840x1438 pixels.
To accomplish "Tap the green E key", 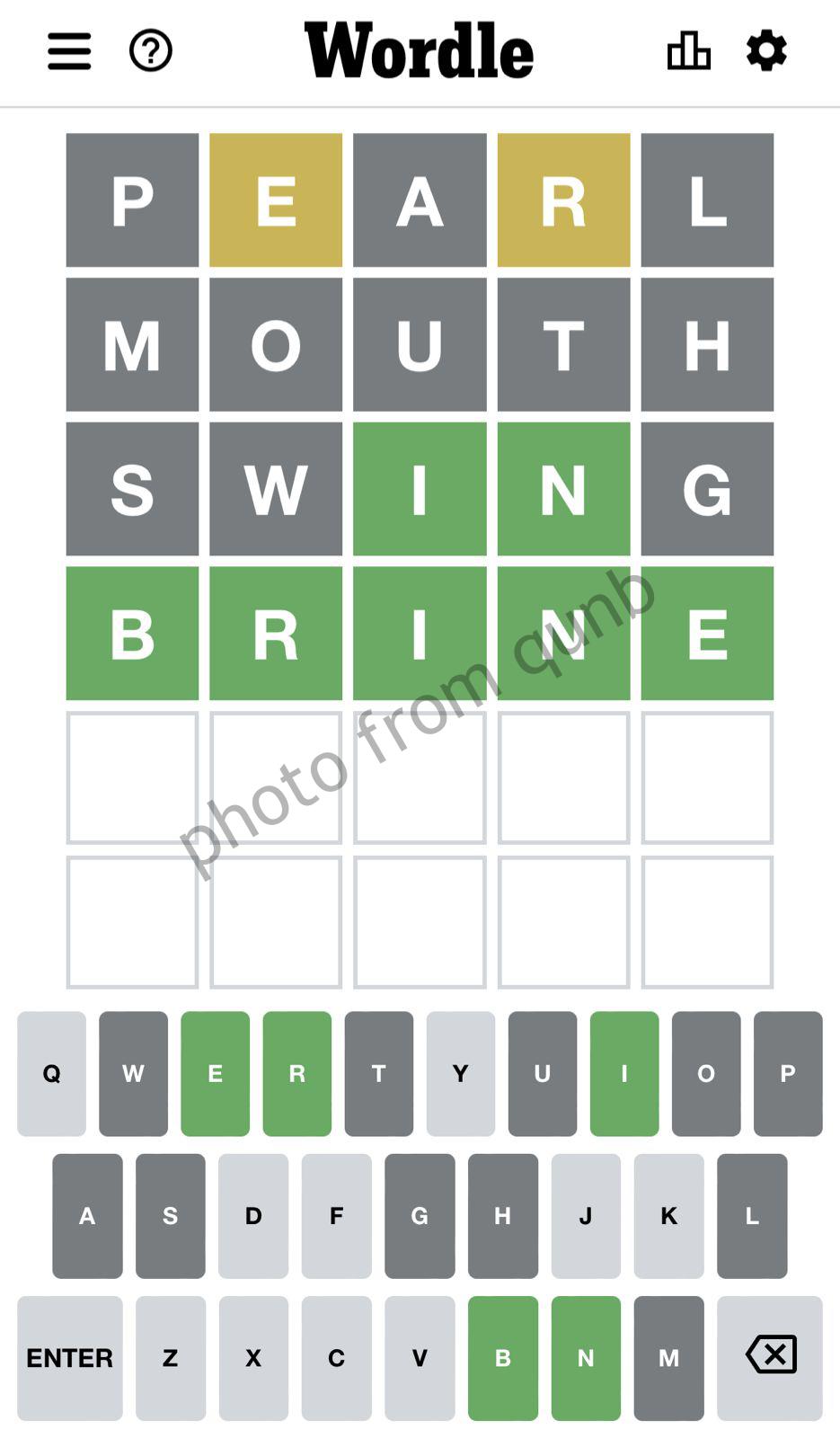I will tap(215, 1073).
